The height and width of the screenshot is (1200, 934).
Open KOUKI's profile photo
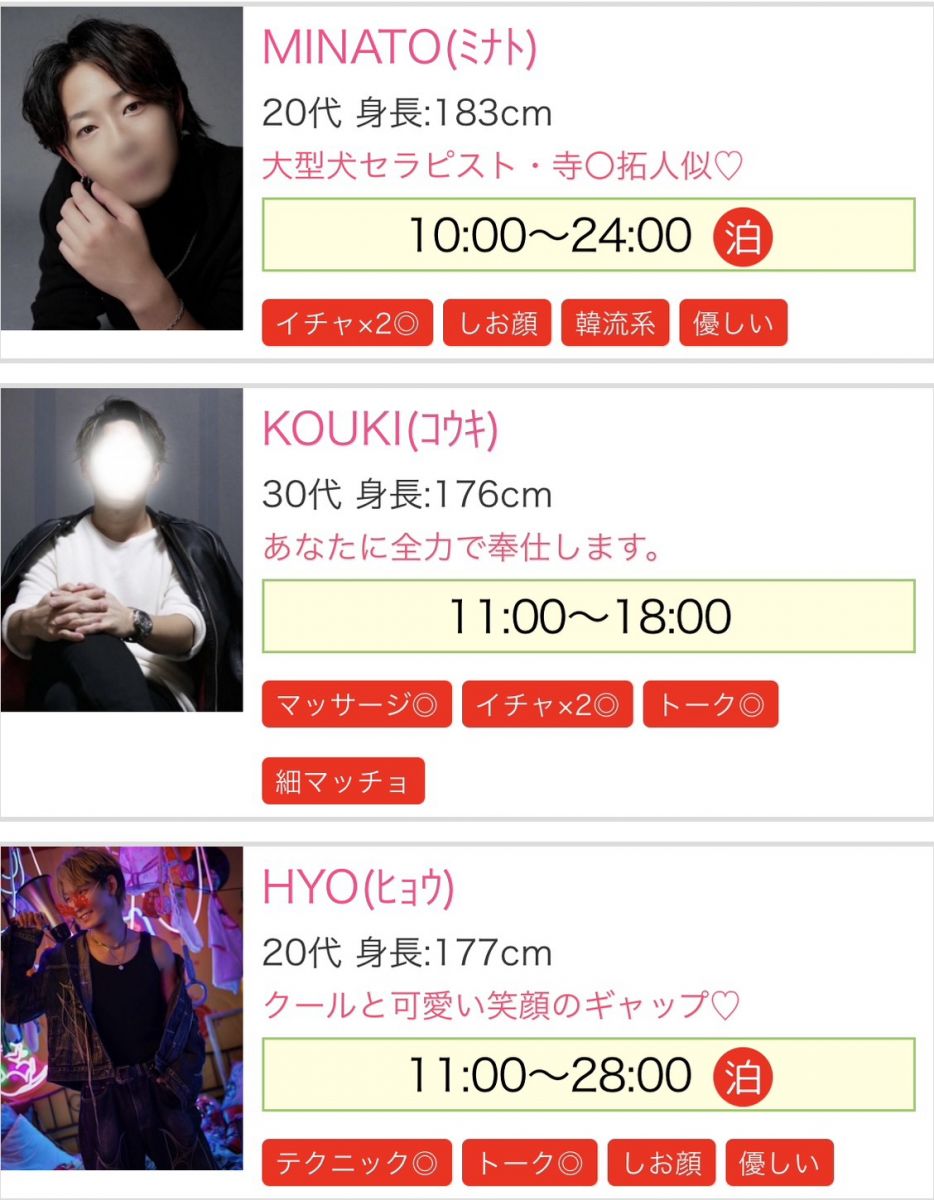pyautogui.click(x=122, y=550)
